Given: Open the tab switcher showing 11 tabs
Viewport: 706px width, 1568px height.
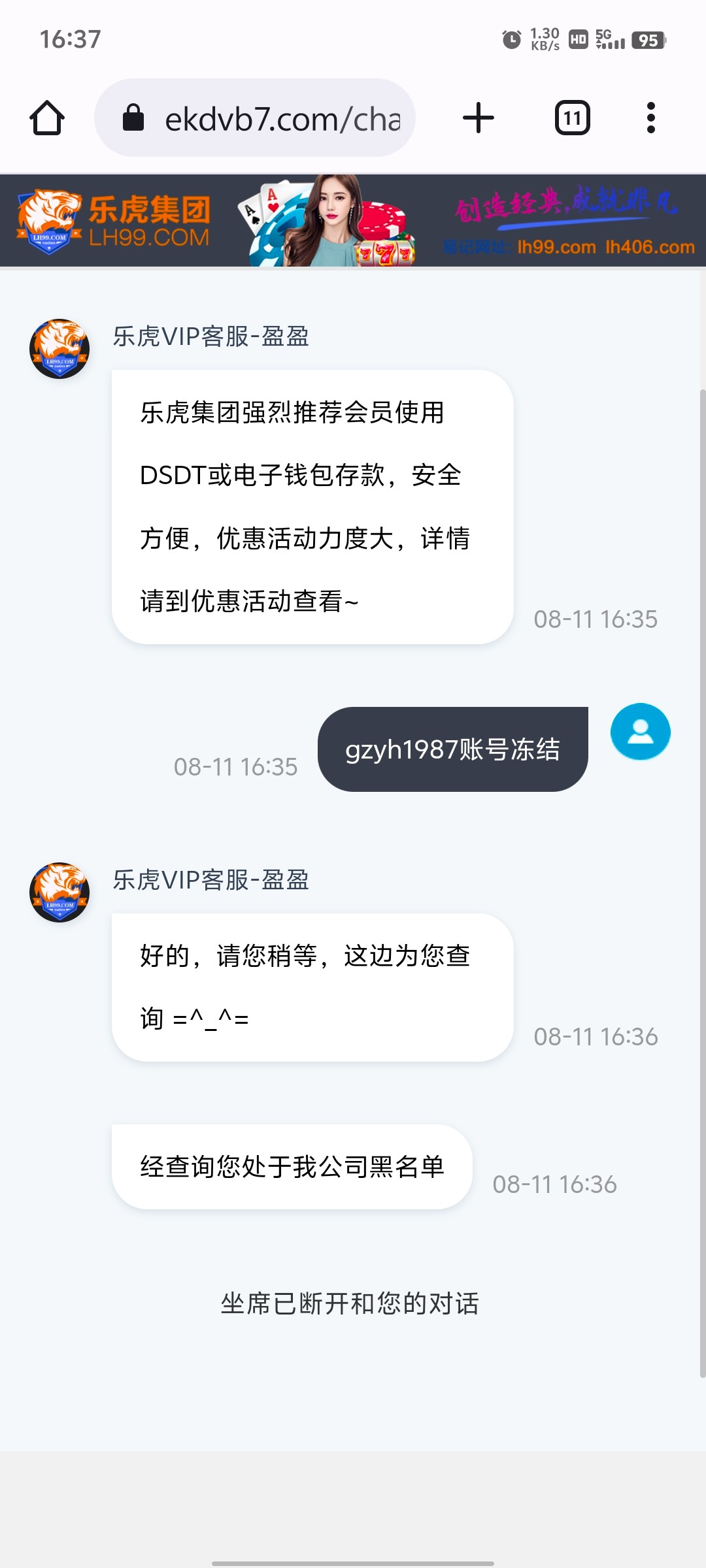Looking at the screenshot, I should tap(573, 118).
